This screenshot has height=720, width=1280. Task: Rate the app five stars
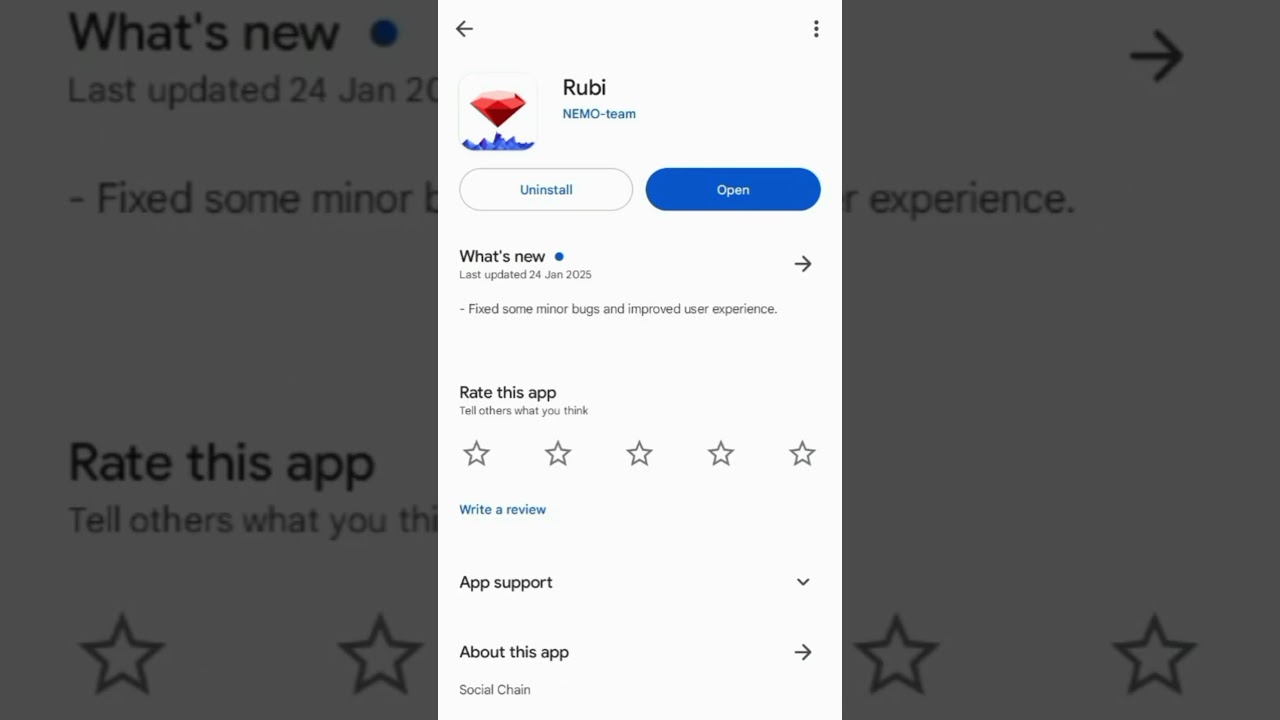tap(802, 454)
